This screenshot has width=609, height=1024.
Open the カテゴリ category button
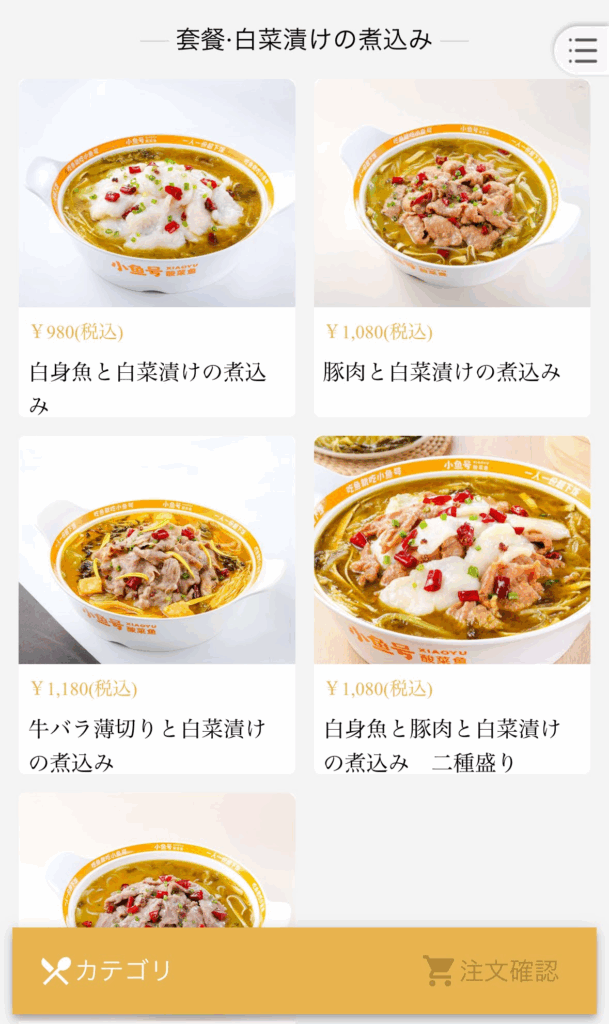click(x=106, y=970)
